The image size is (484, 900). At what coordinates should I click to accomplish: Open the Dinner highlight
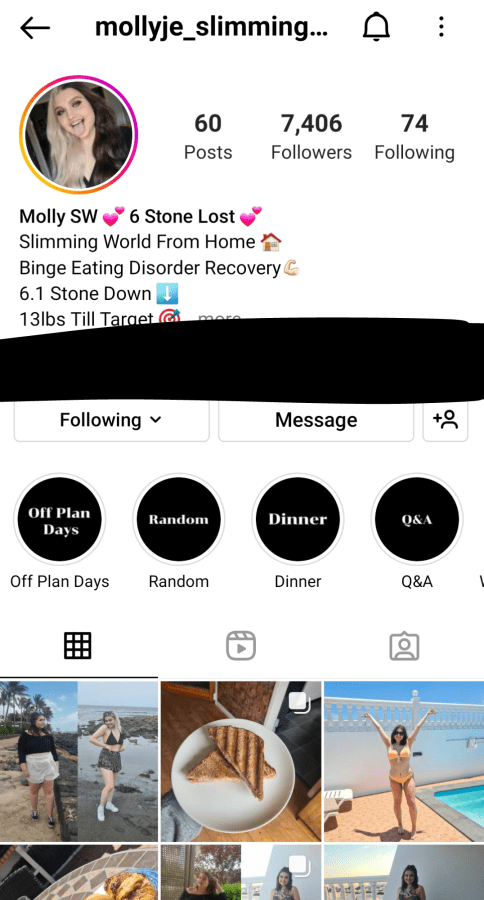tap(298, 519)
